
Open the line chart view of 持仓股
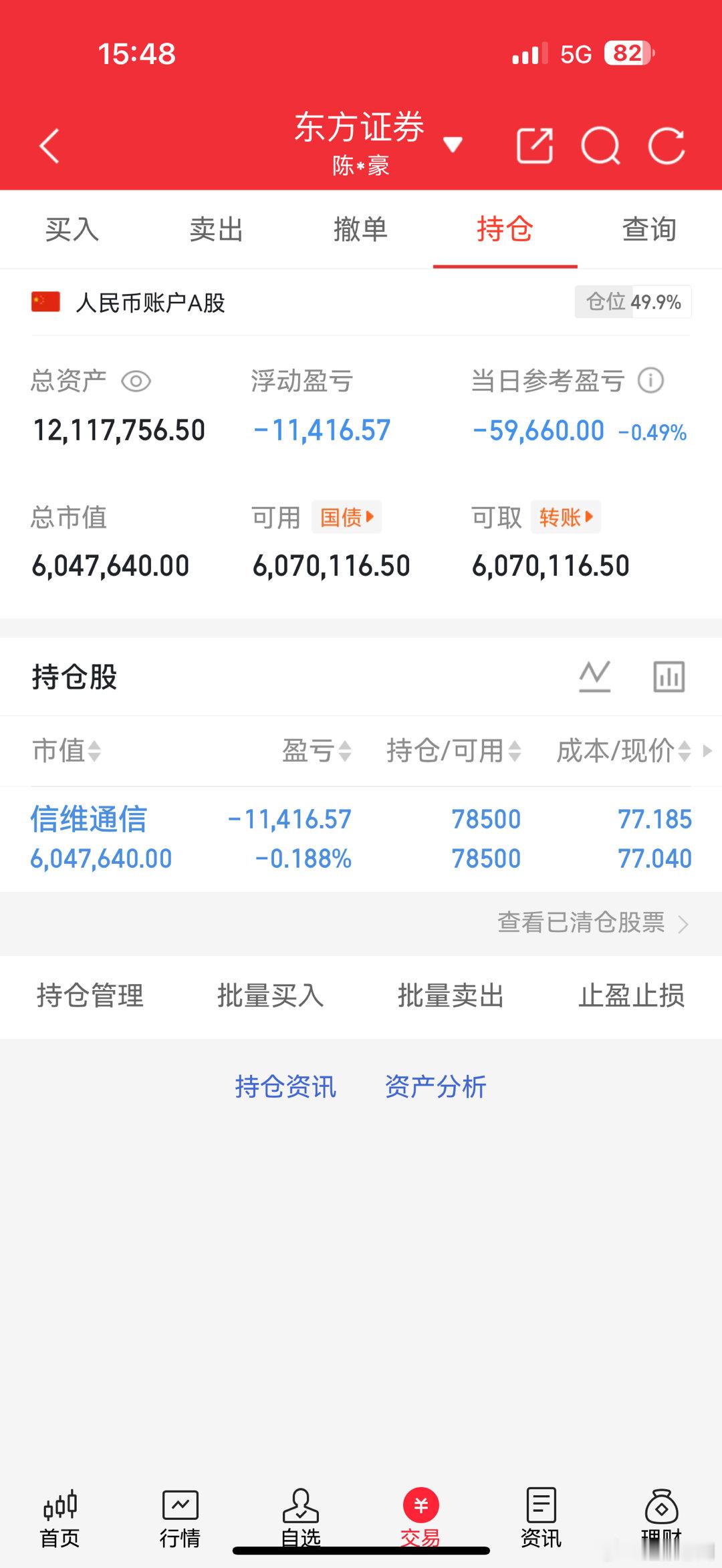(594, 675)
